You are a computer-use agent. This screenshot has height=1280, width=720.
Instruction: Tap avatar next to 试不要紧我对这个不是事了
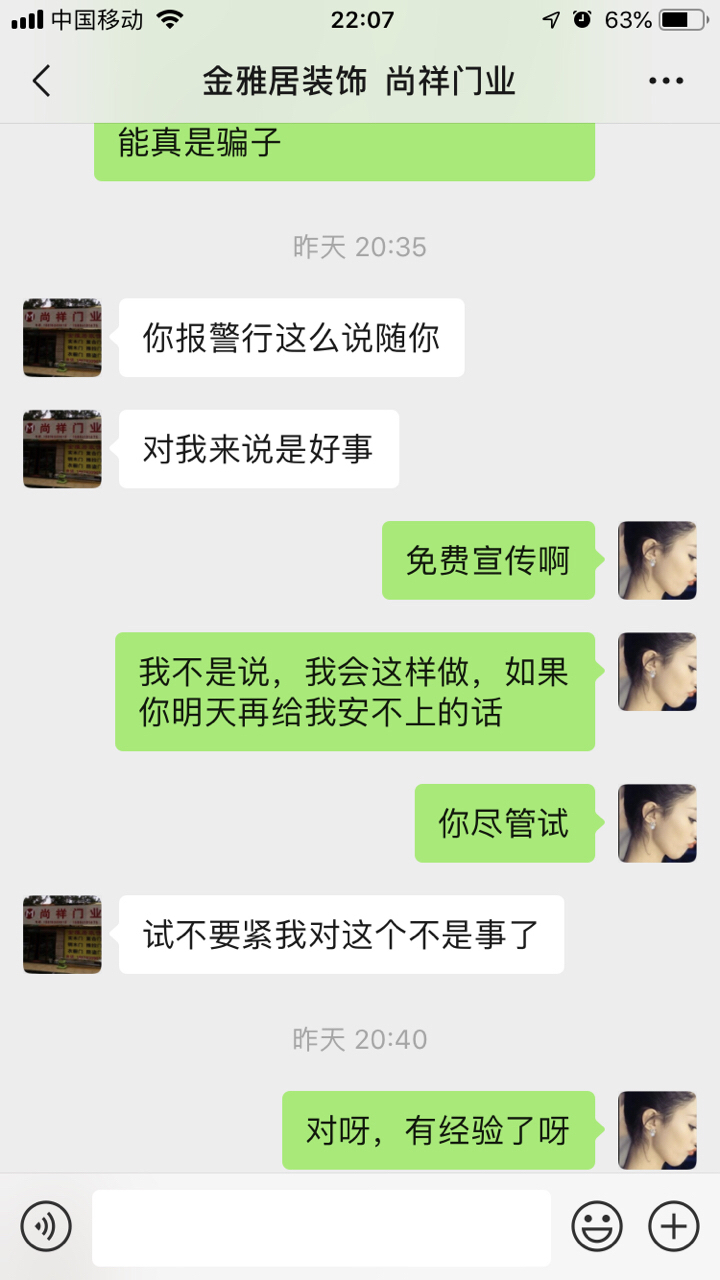pos(62,934)
